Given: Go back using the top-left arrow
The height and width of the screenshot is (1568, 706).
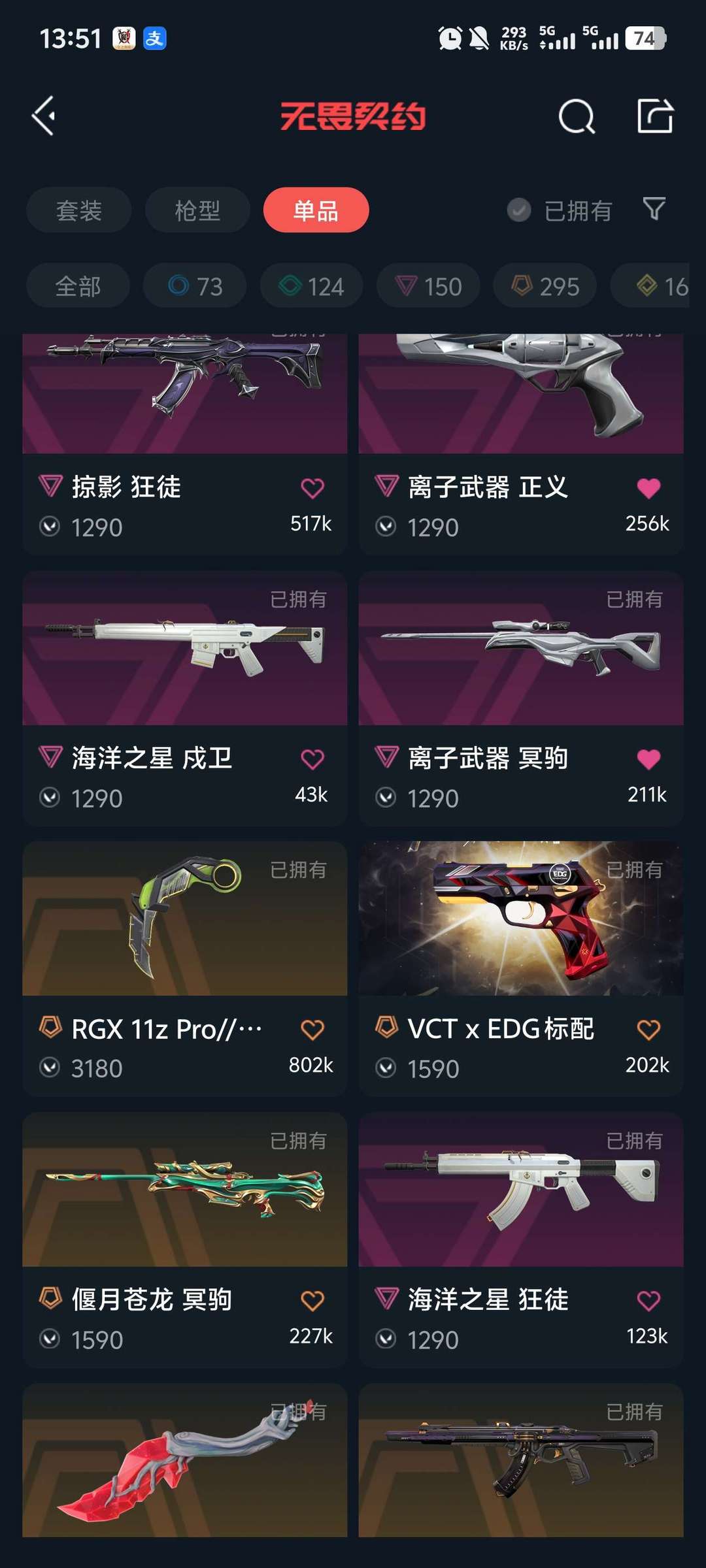Looking at the screenshot, I should click(x=44, y=116).
